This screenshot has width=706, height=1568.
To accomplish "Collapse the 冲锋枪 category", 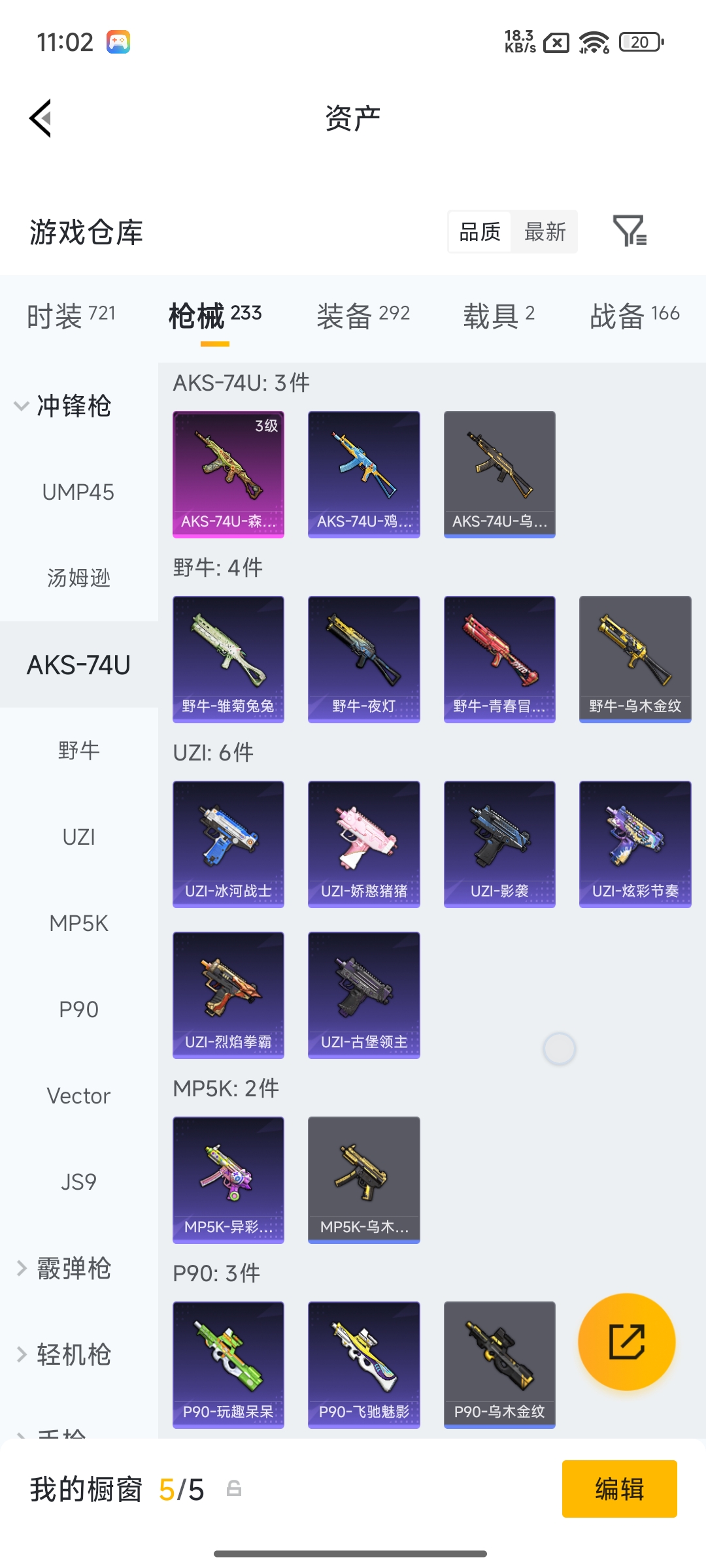I will tap(65, 406).
